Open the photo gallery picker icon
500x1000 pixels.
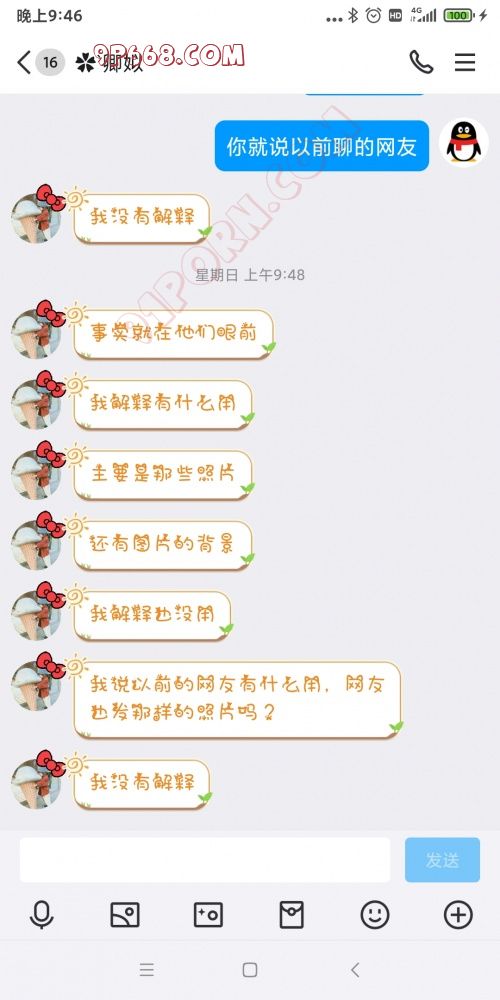[x=125, y=915]
